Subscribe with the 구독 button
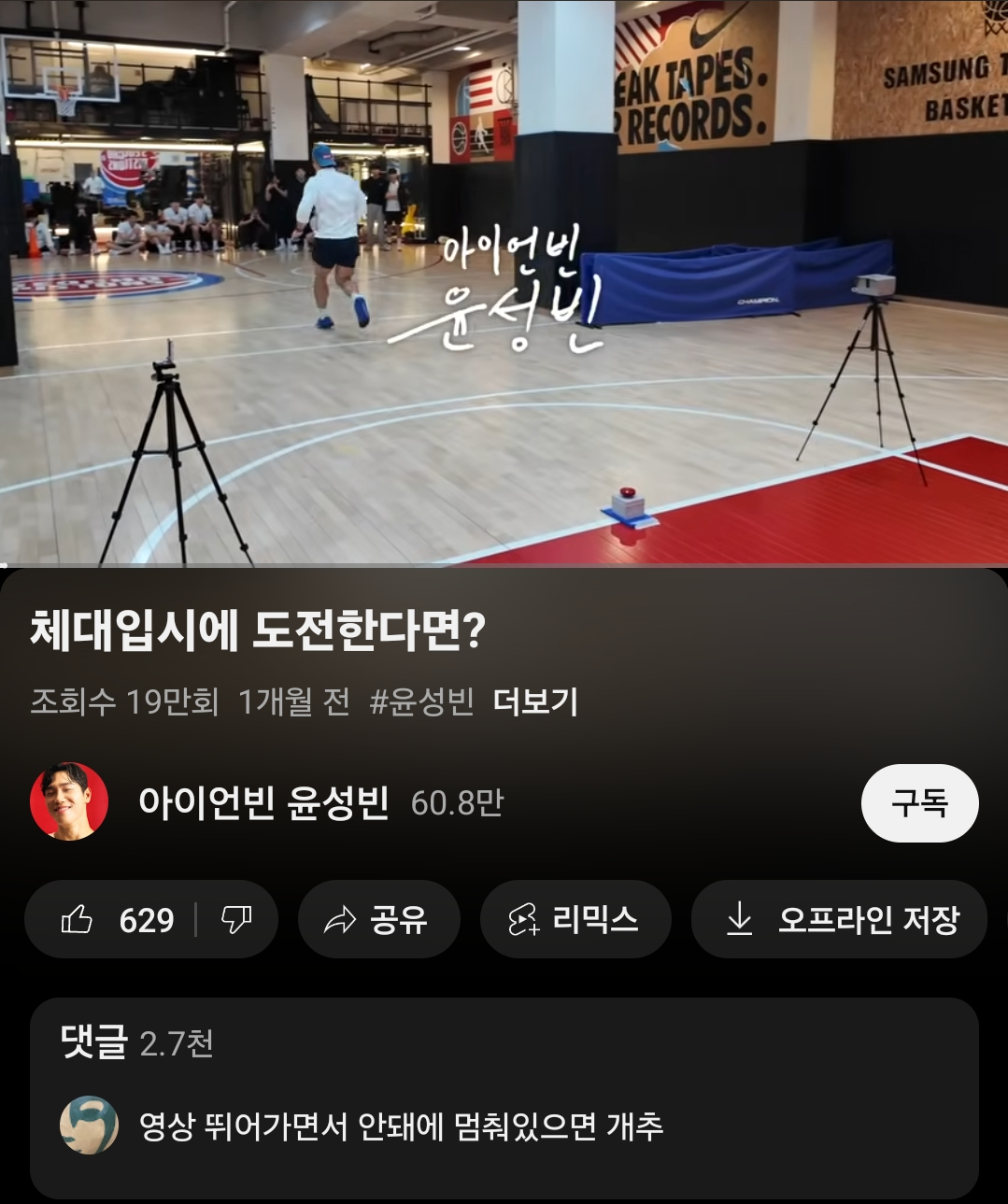The height and width of the screenshot is (1204, 1008). (919, 803)
